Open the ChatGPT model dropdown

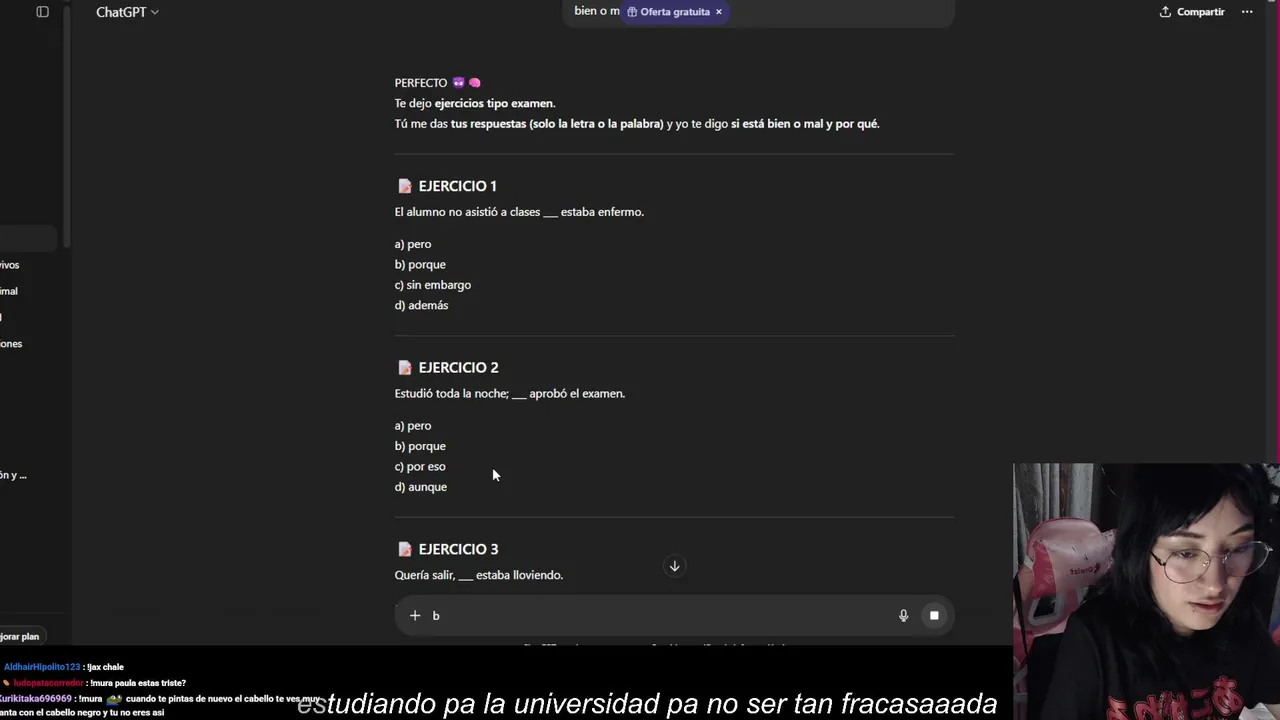127,12
